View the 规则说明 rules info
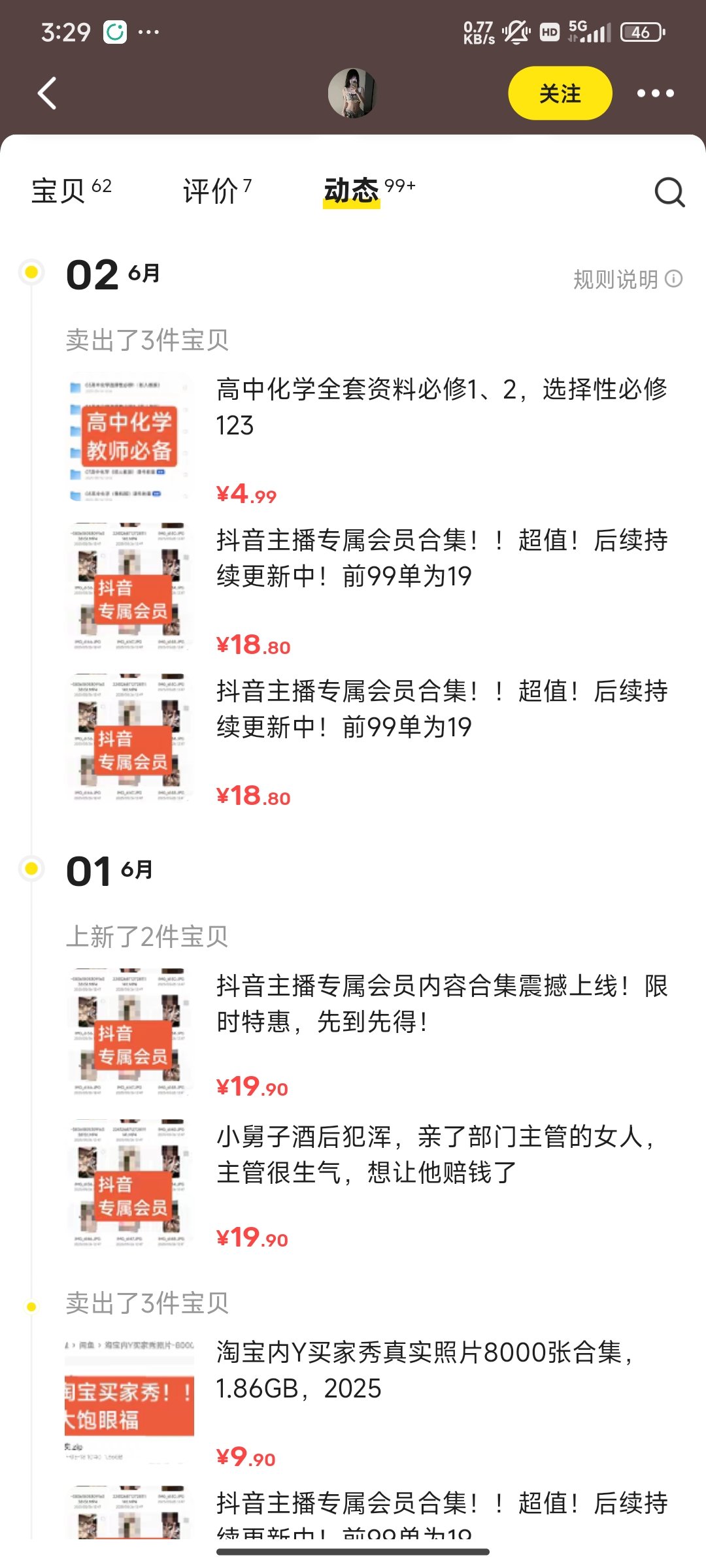 pyautogui.click(x=628, y=280)
